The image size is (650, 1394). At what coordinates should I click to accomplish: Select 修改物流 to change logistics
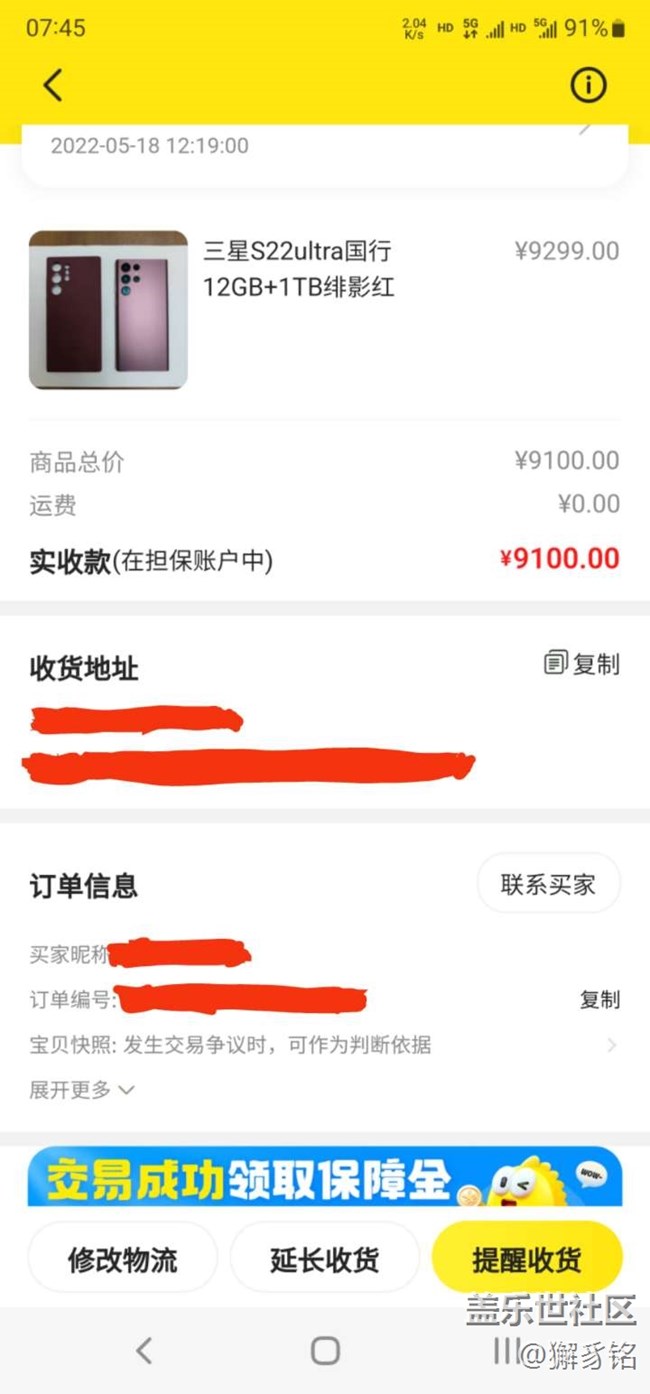point(122,1259)
